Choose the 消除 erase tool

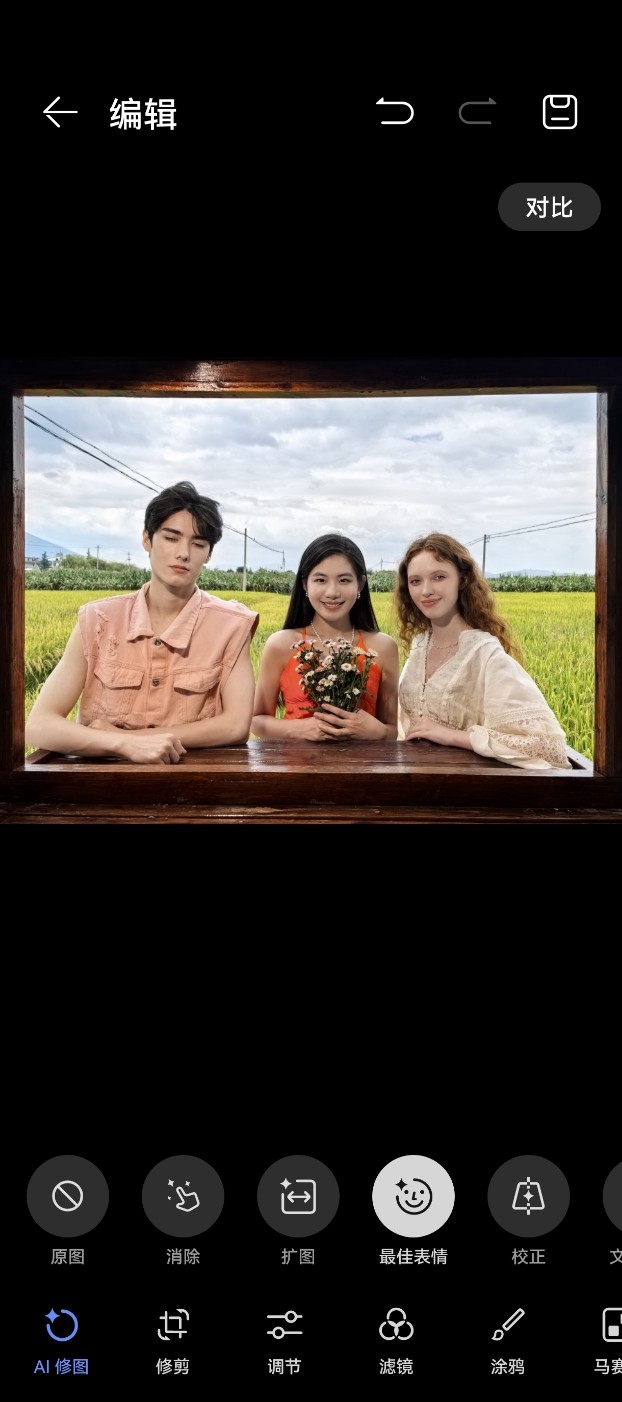click(x=183, y=1197)
